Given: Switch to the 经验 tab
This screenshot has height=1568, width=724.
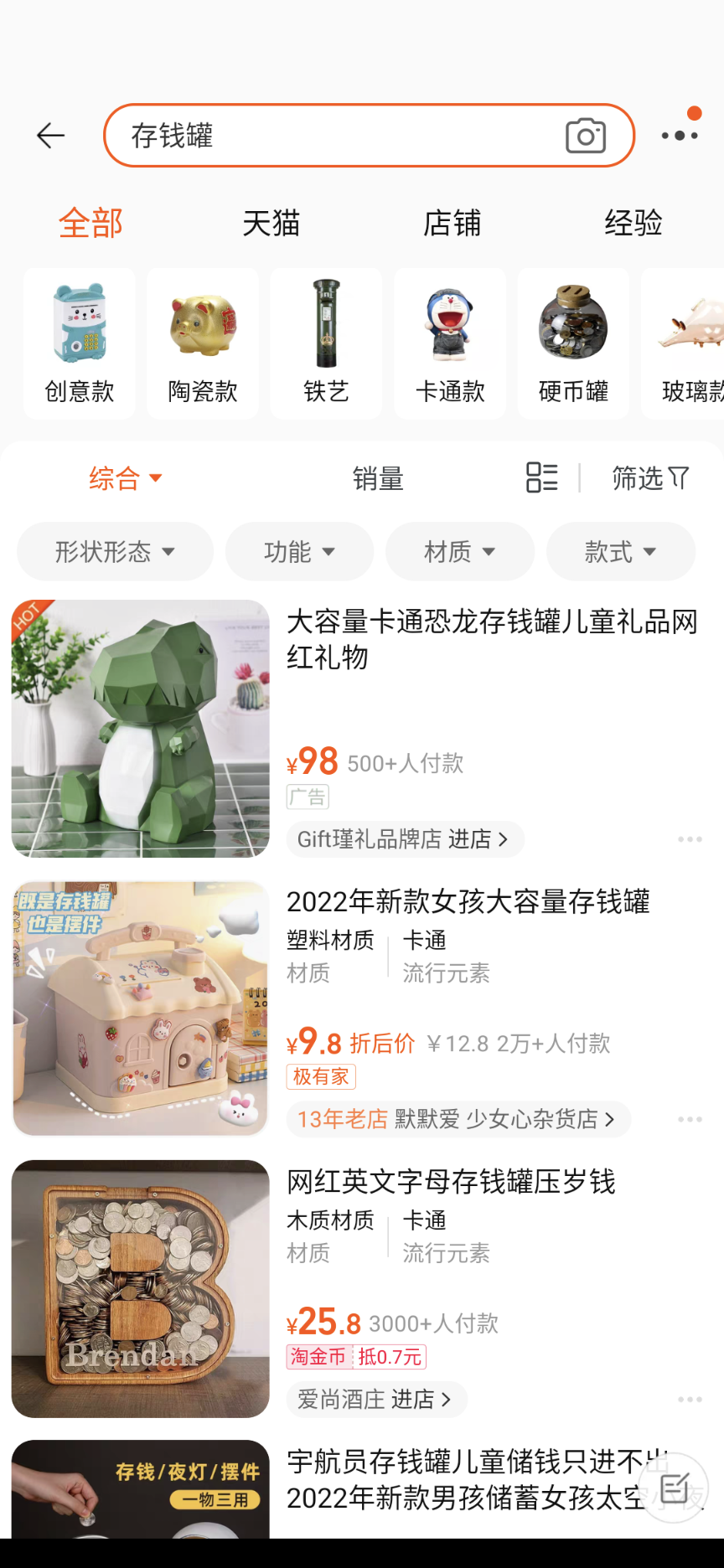Looking at the screenshot, I should pyautogui.click(x=633, y=224).
